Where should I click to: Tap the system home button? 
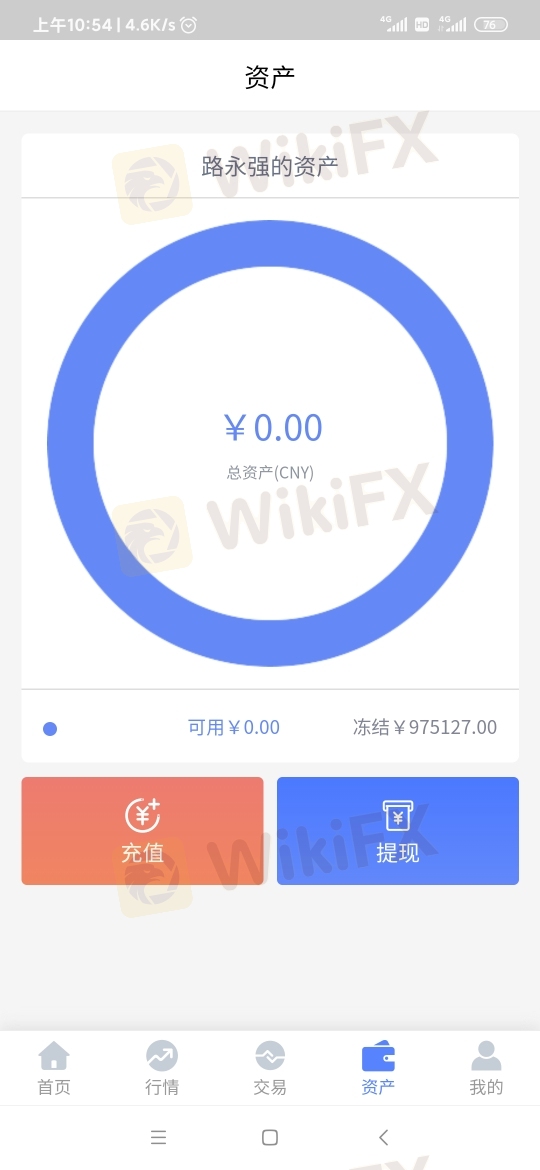pos(270,1137)
